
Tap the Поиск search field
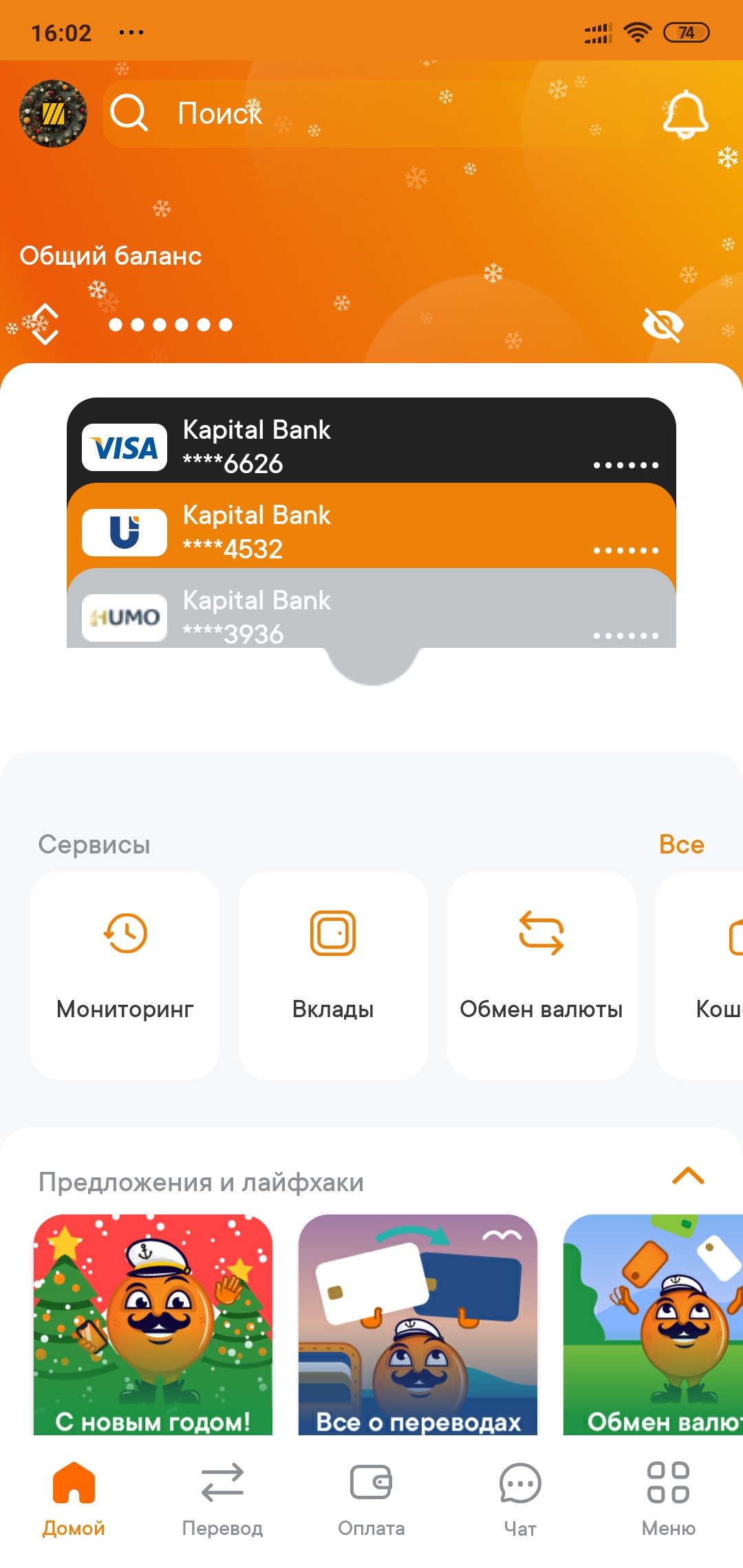click(371, 113)
